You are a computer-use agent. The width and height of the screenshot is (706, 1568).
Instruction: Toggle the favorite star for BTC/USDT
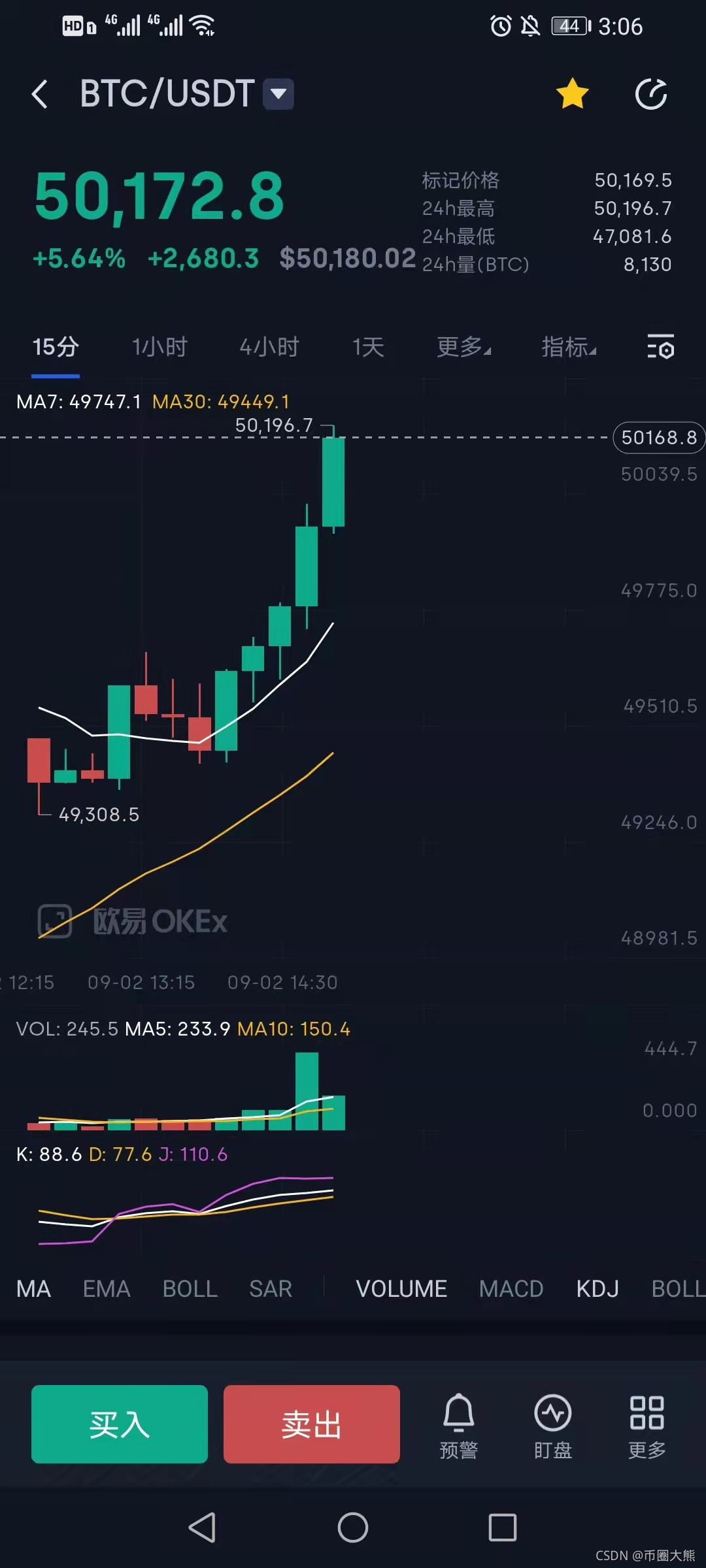(x=573, y=93)
